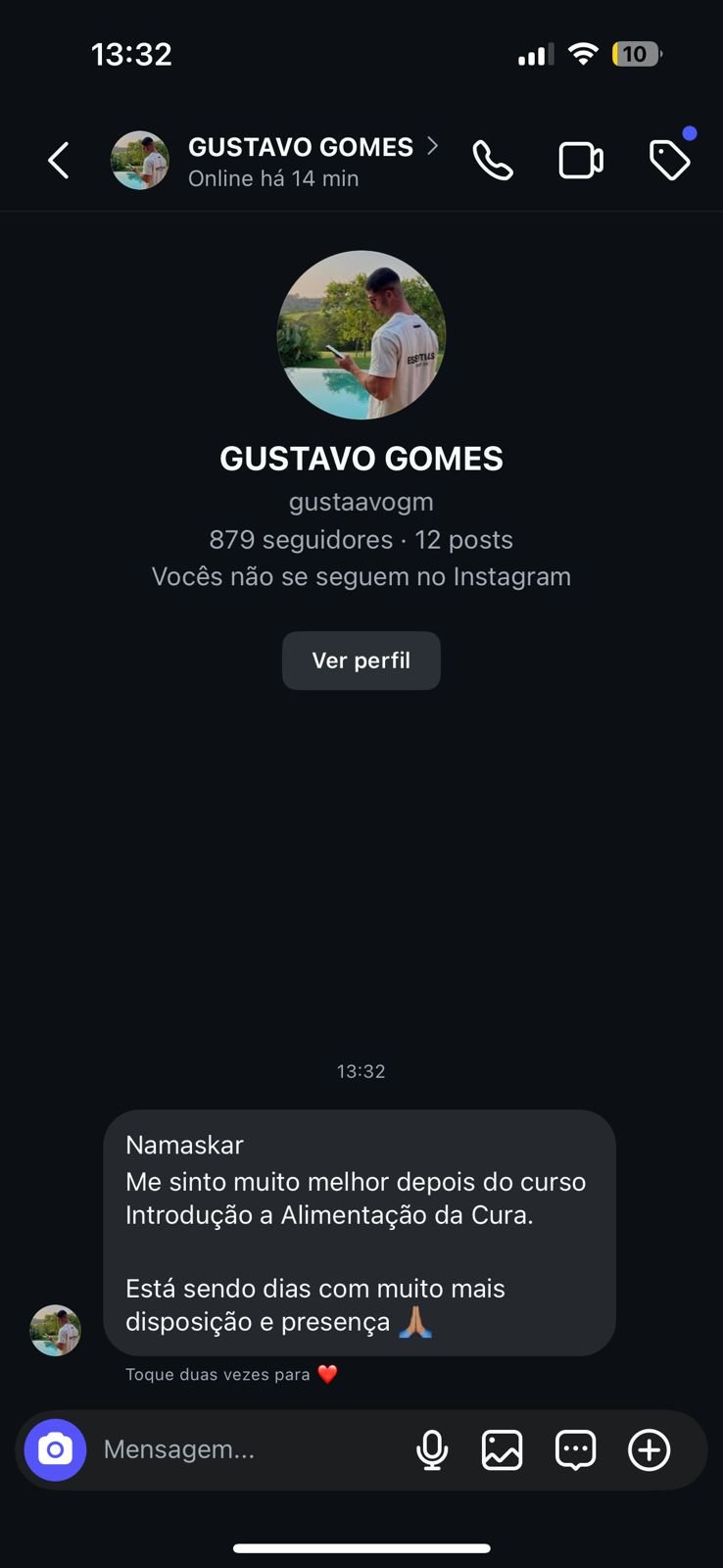This screenshot has height=1568, width=723.
Task: Open the camera from the message bar
Action: (x=56, y=1449)
